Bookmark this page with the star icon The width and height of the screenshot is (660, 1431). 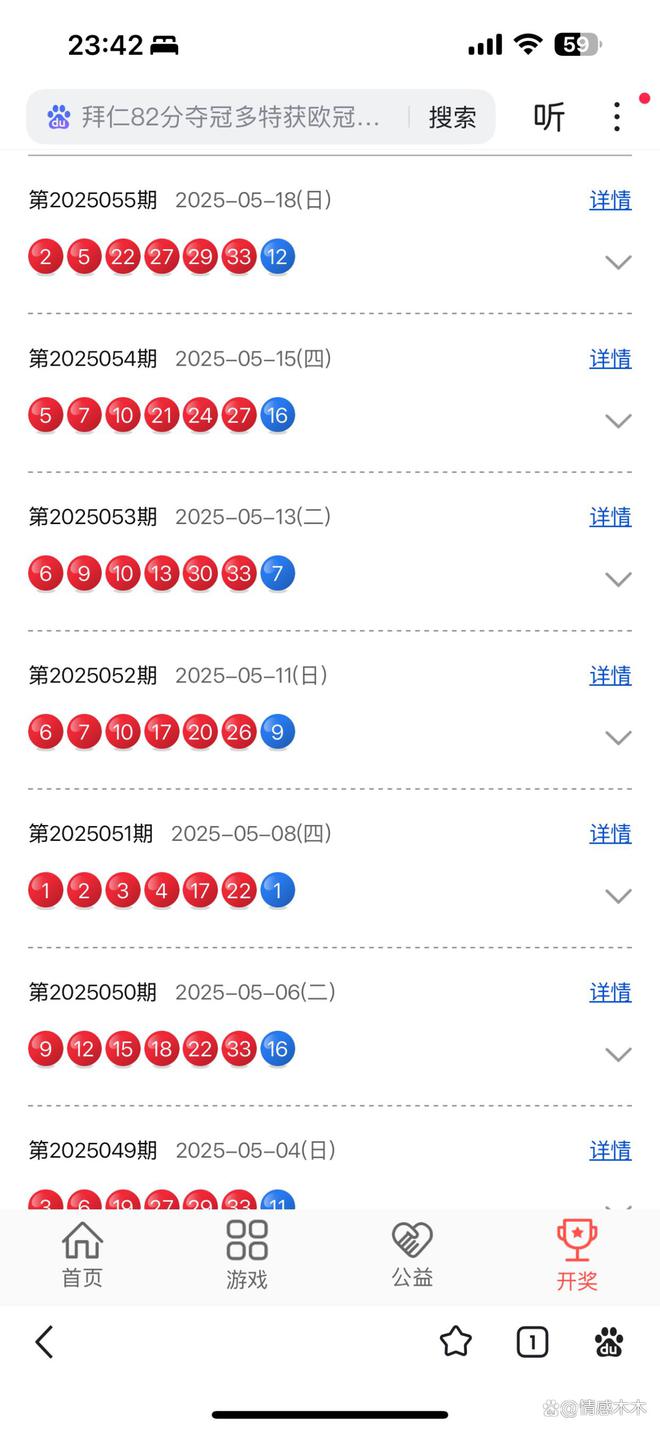coord(456,1342)
